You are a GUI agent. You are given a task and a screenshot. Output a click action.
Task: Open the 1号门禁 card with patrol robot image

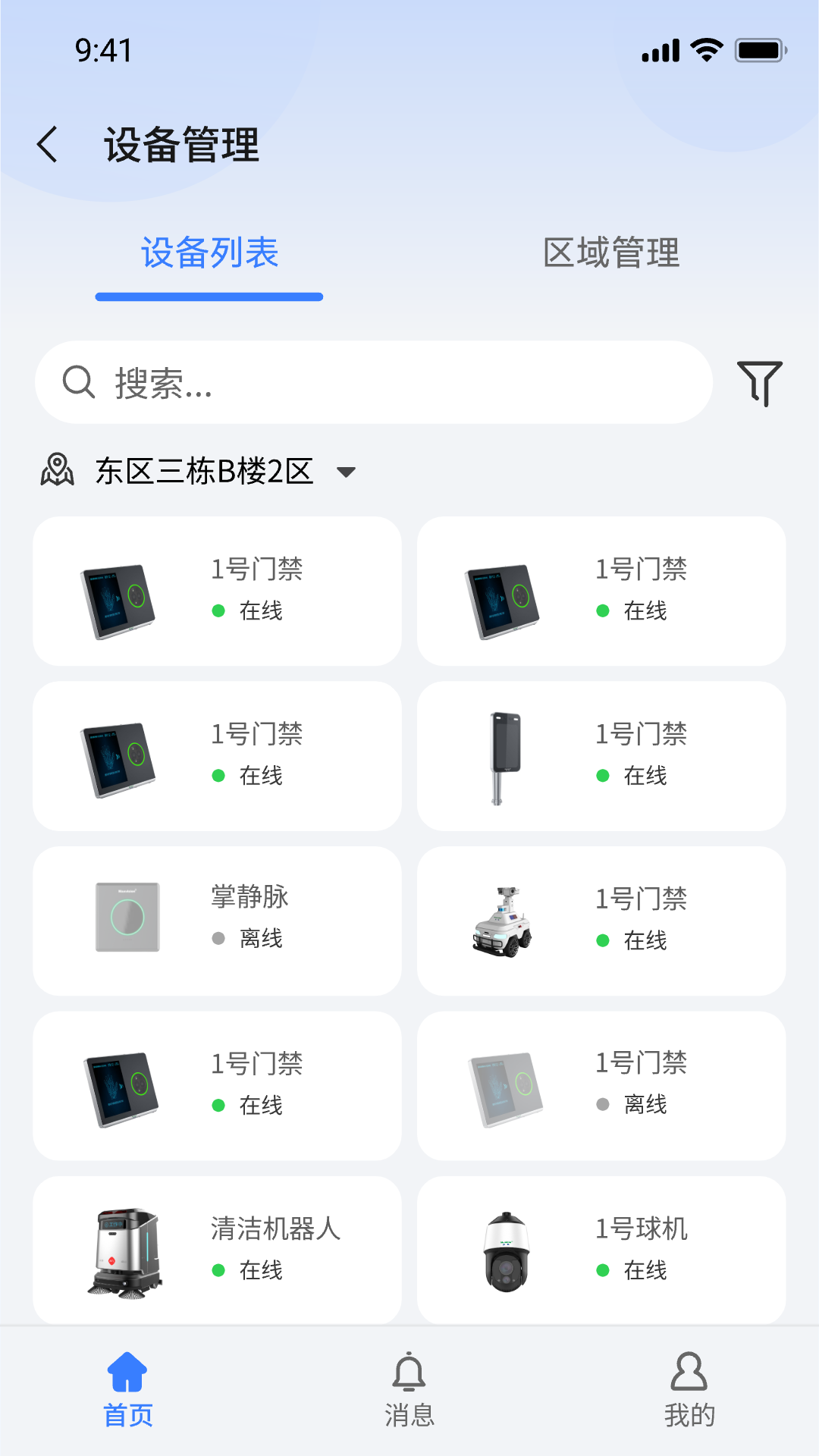(x=601, y=921)
